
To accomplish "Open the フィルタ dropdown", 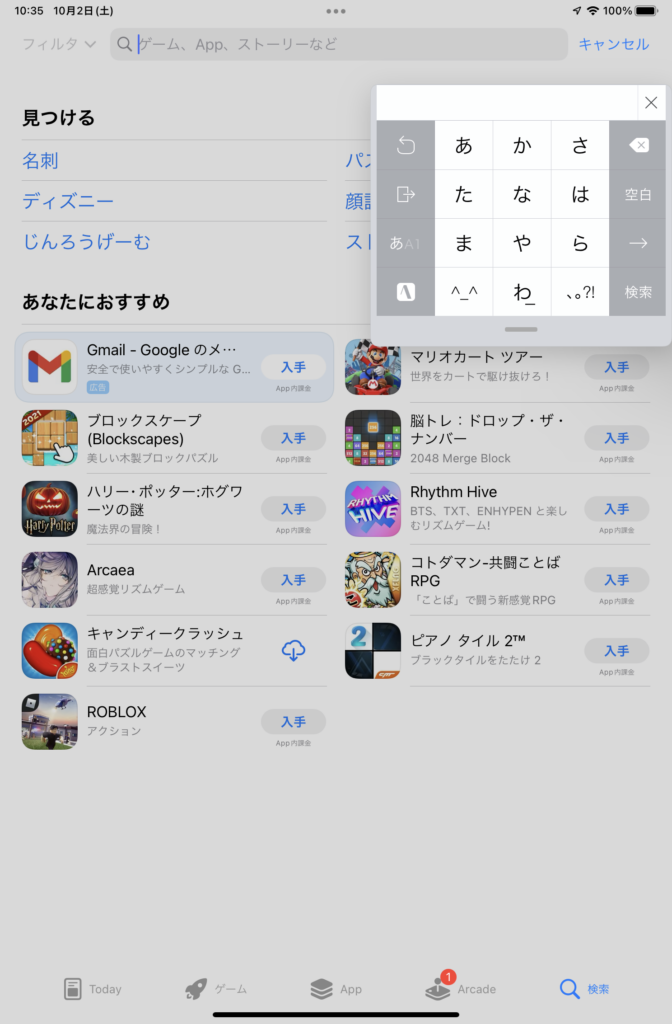I will coord(59,44).
